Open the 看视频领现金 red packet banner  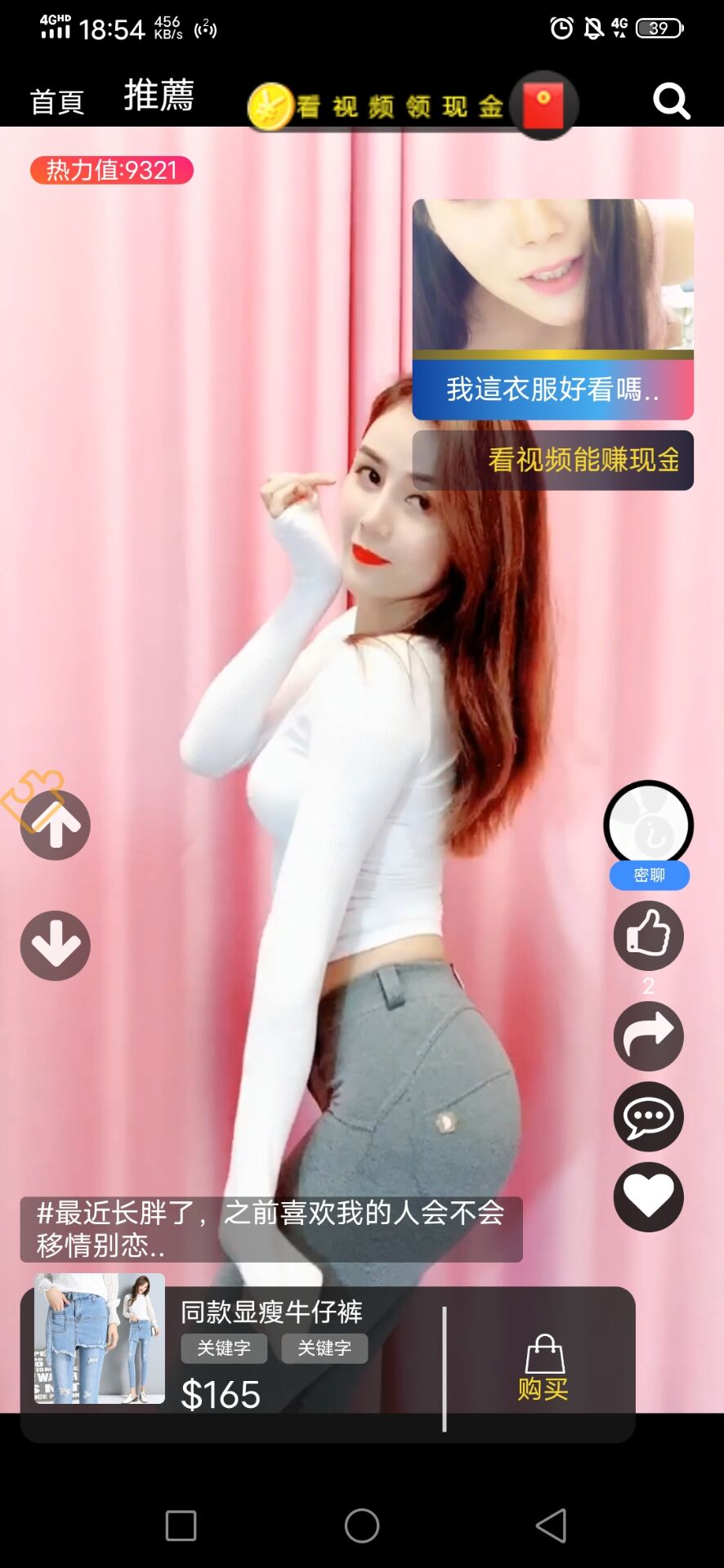click(413, 106)
